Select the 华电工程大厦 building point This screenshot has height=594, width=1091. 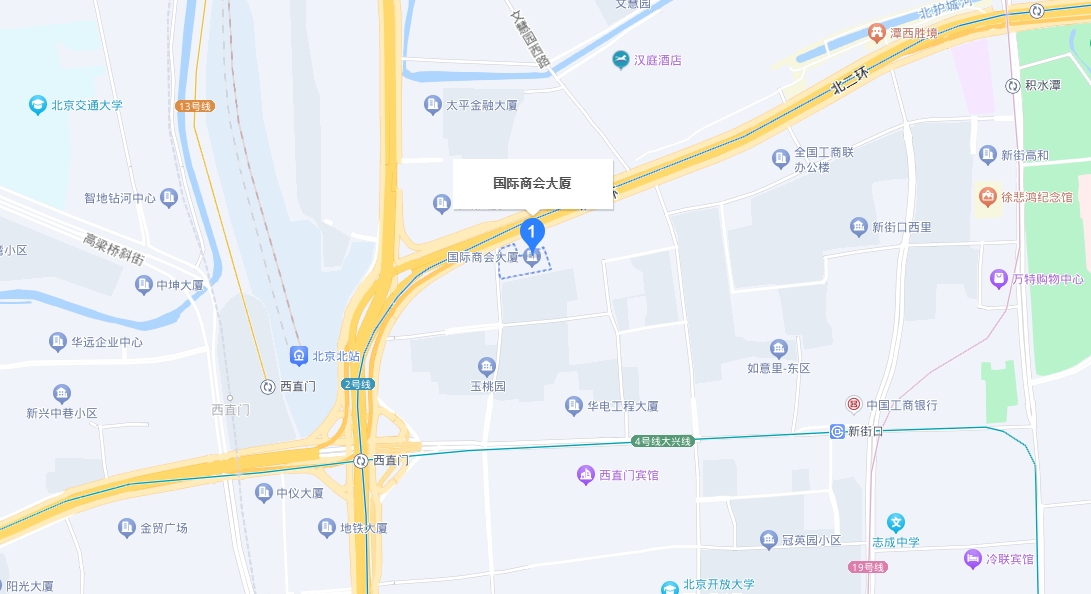click(x=574, y=405)
